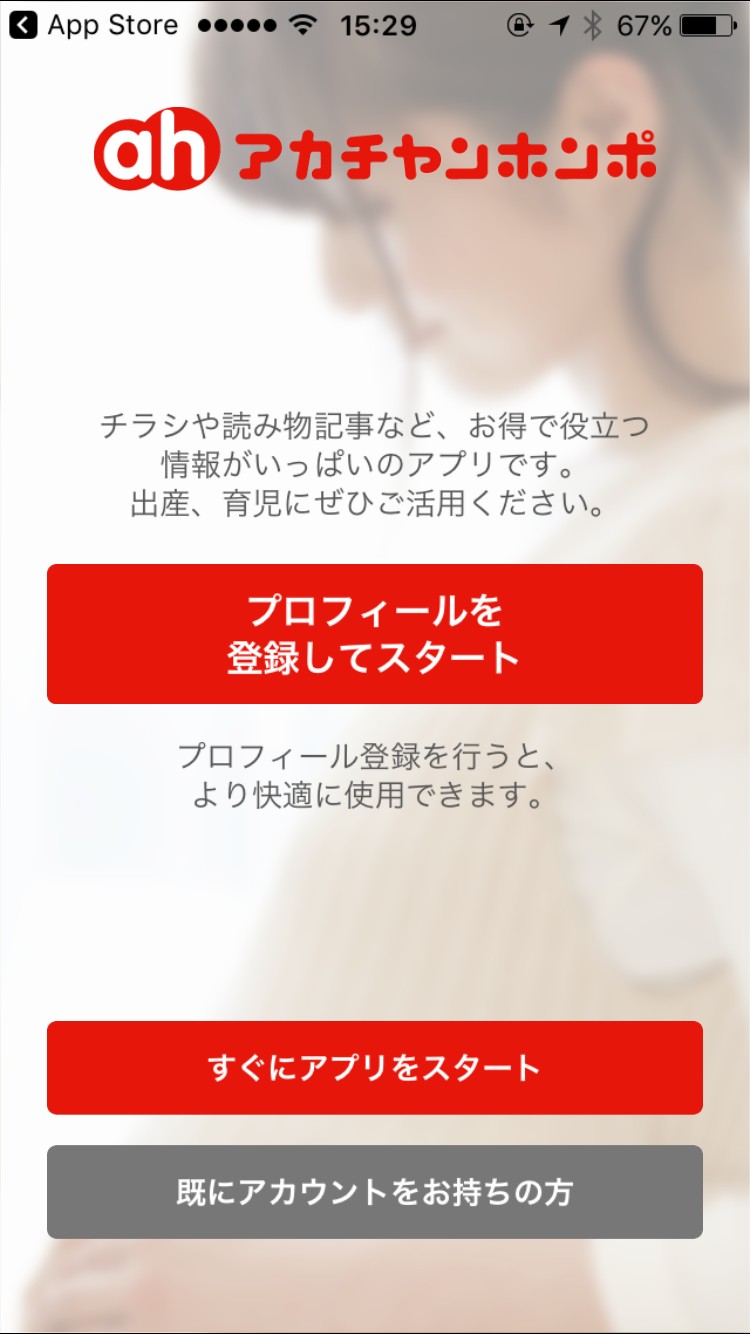Open 既にアカウントをお持ちの方
This screenshot has height=1334, width=750.
tap(375, 1192)
